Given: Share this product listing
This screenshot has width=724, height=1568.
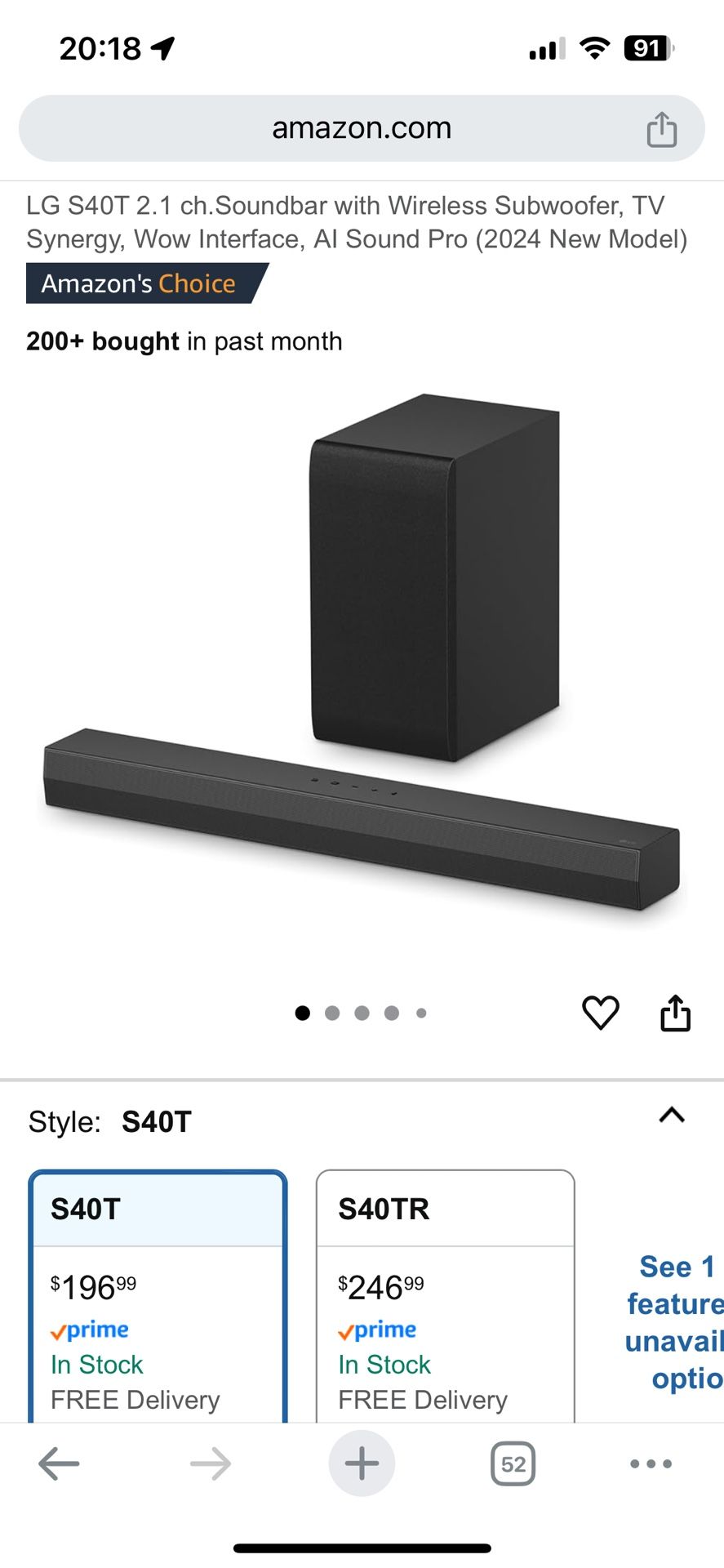Looking at the screenshot, I should pyautogui.click(x=675, y=1013).
